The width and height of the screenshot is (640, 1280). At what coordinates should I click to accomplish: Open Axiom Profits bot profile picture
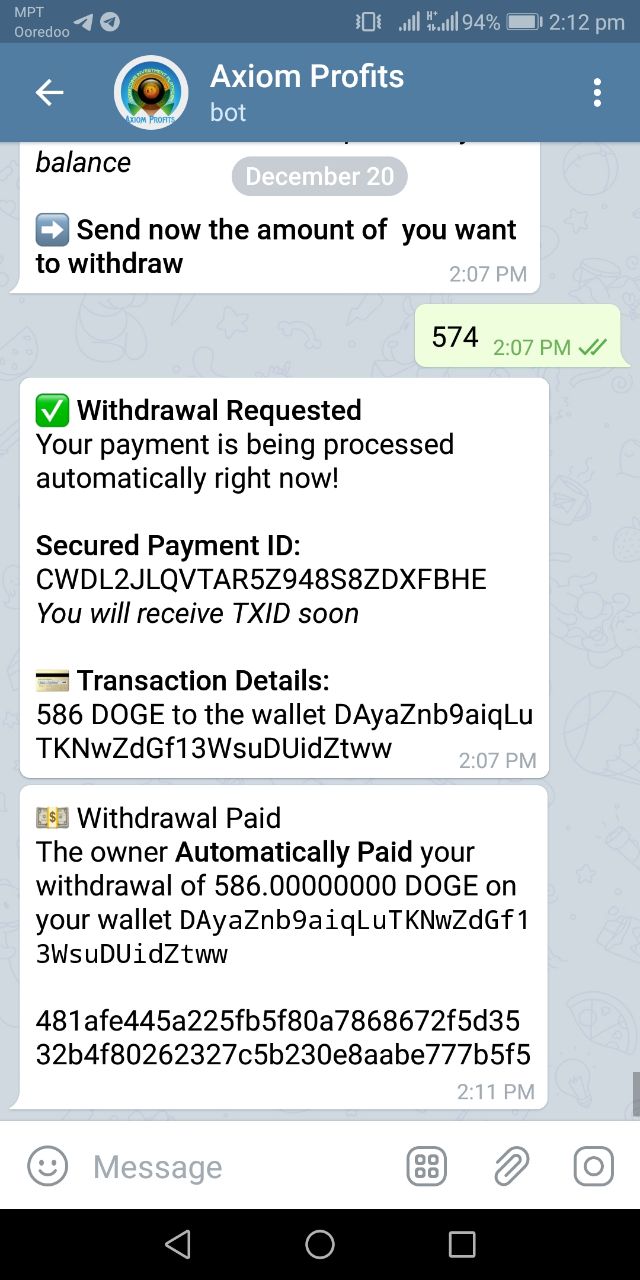pos(151,93)
